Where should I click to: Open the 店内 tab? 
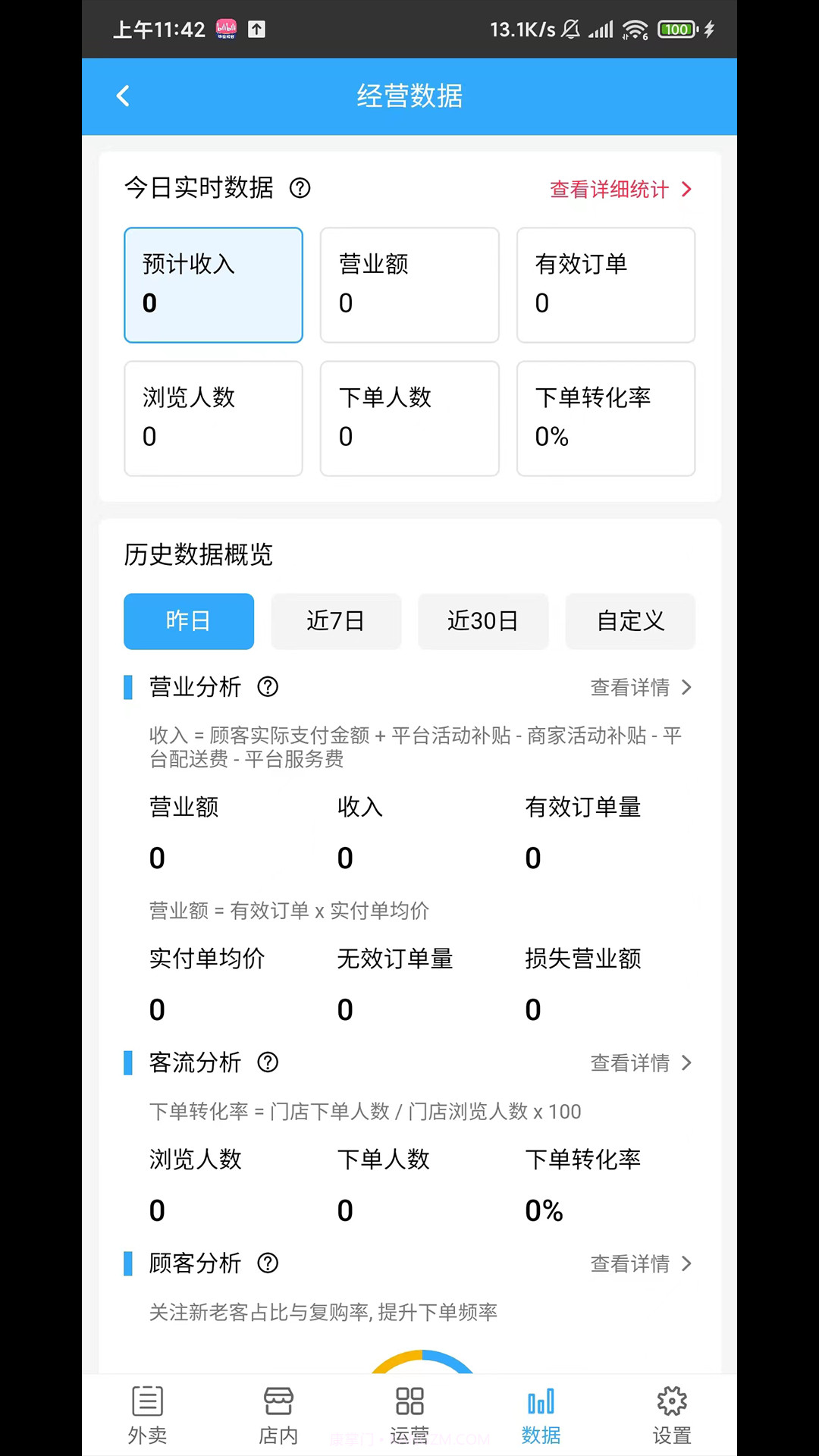pos(278,1415)
